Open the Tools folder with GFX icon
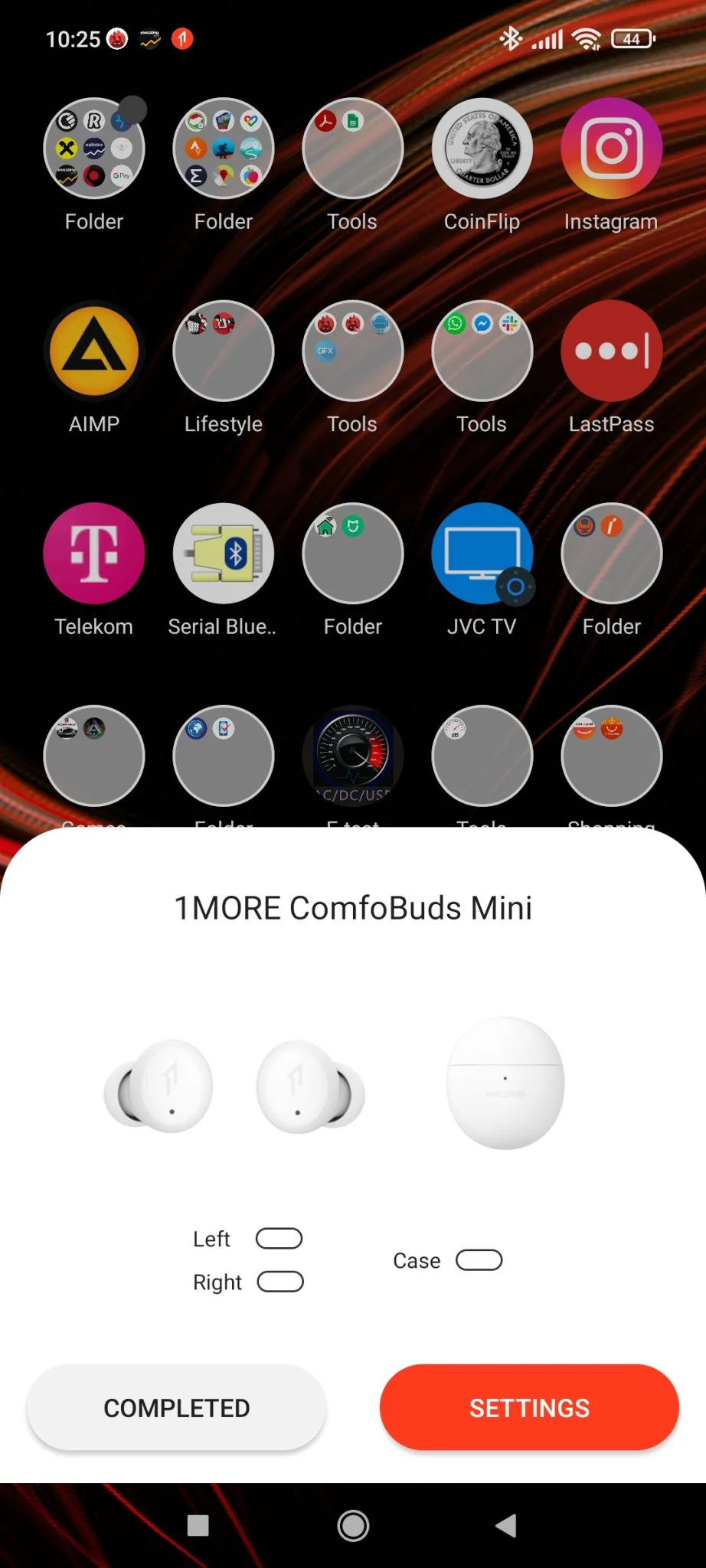 352,351
